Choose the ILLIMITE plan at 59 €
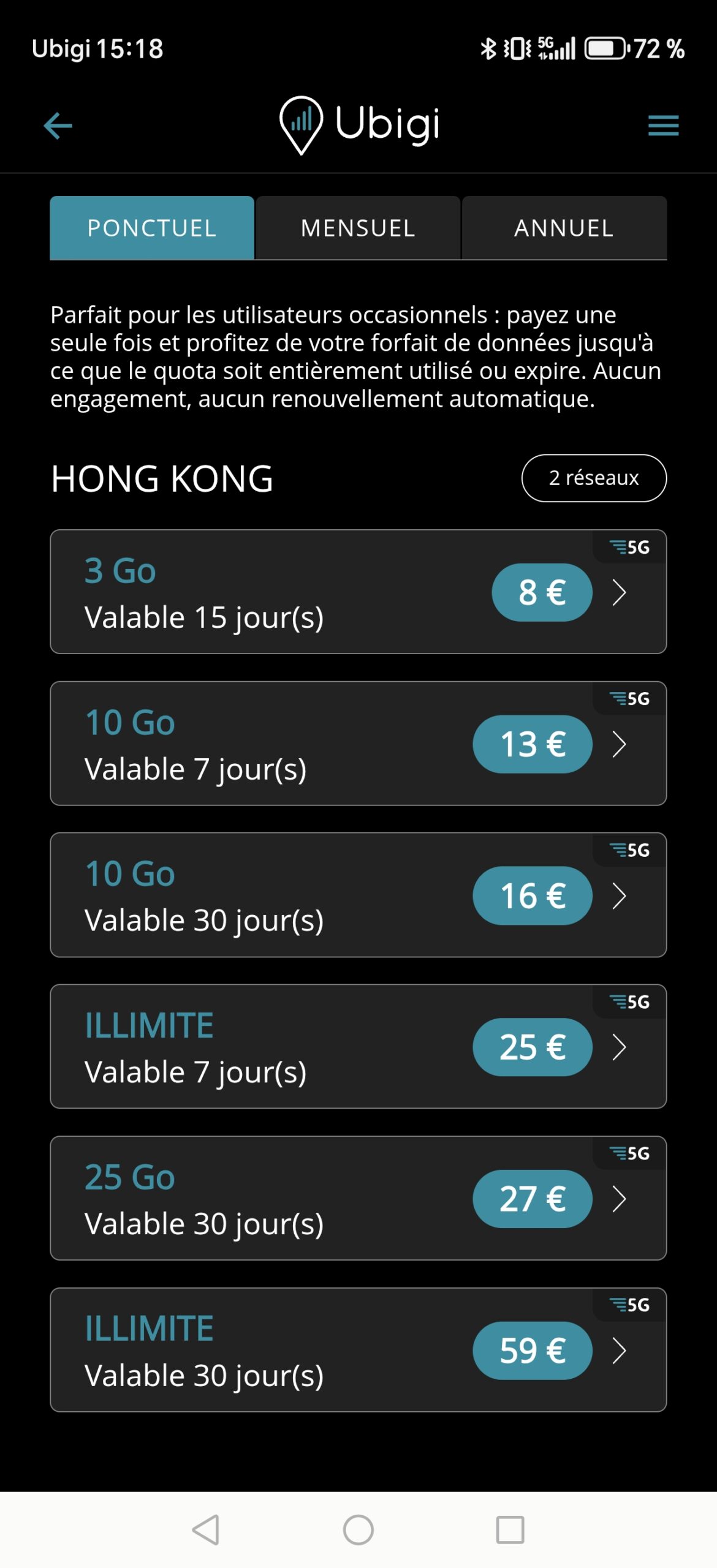The image size is (717, 1568). tap(358, 1350)
